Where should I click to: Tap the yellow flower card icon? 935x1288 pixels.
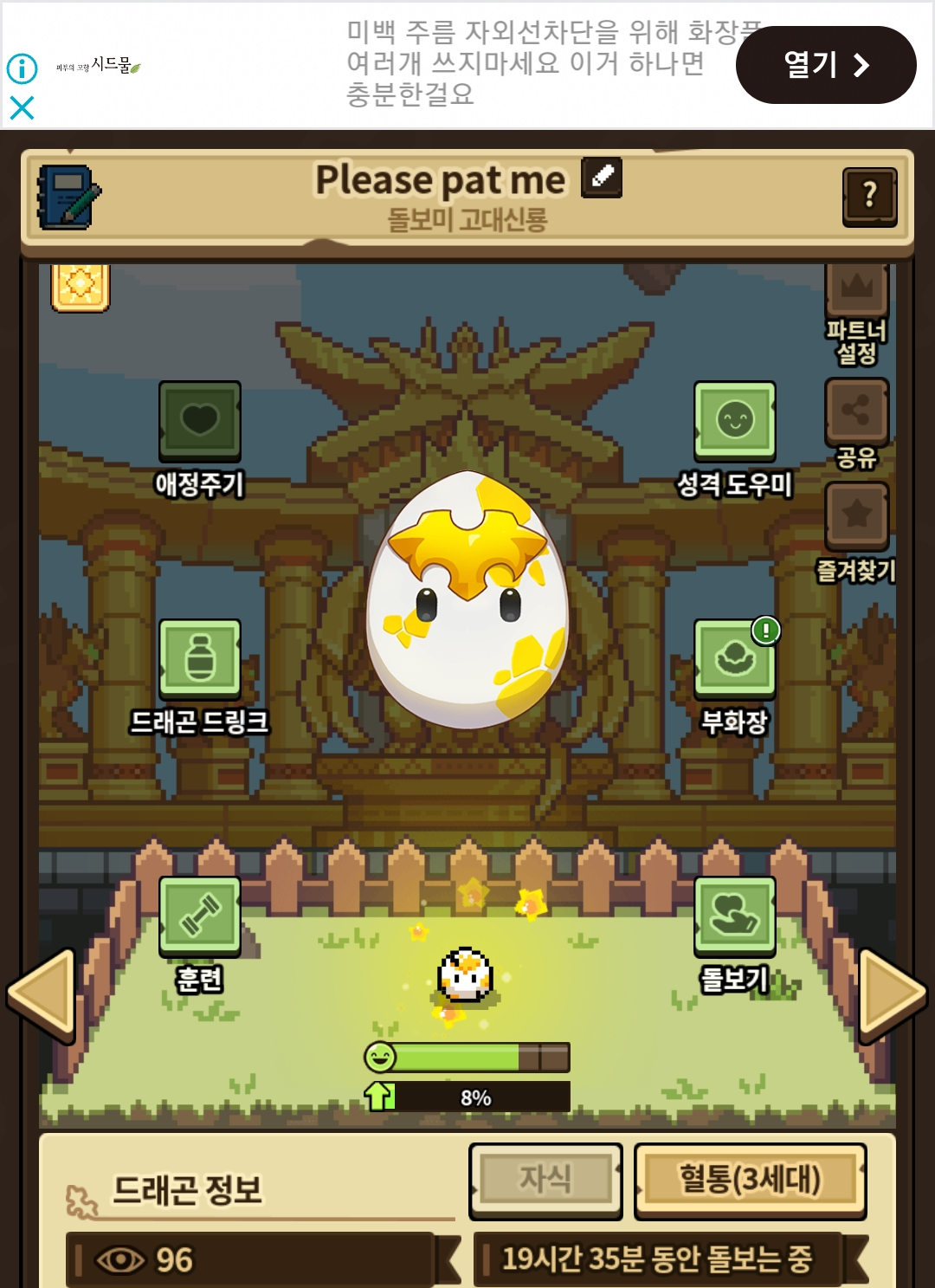coord(81,286)
